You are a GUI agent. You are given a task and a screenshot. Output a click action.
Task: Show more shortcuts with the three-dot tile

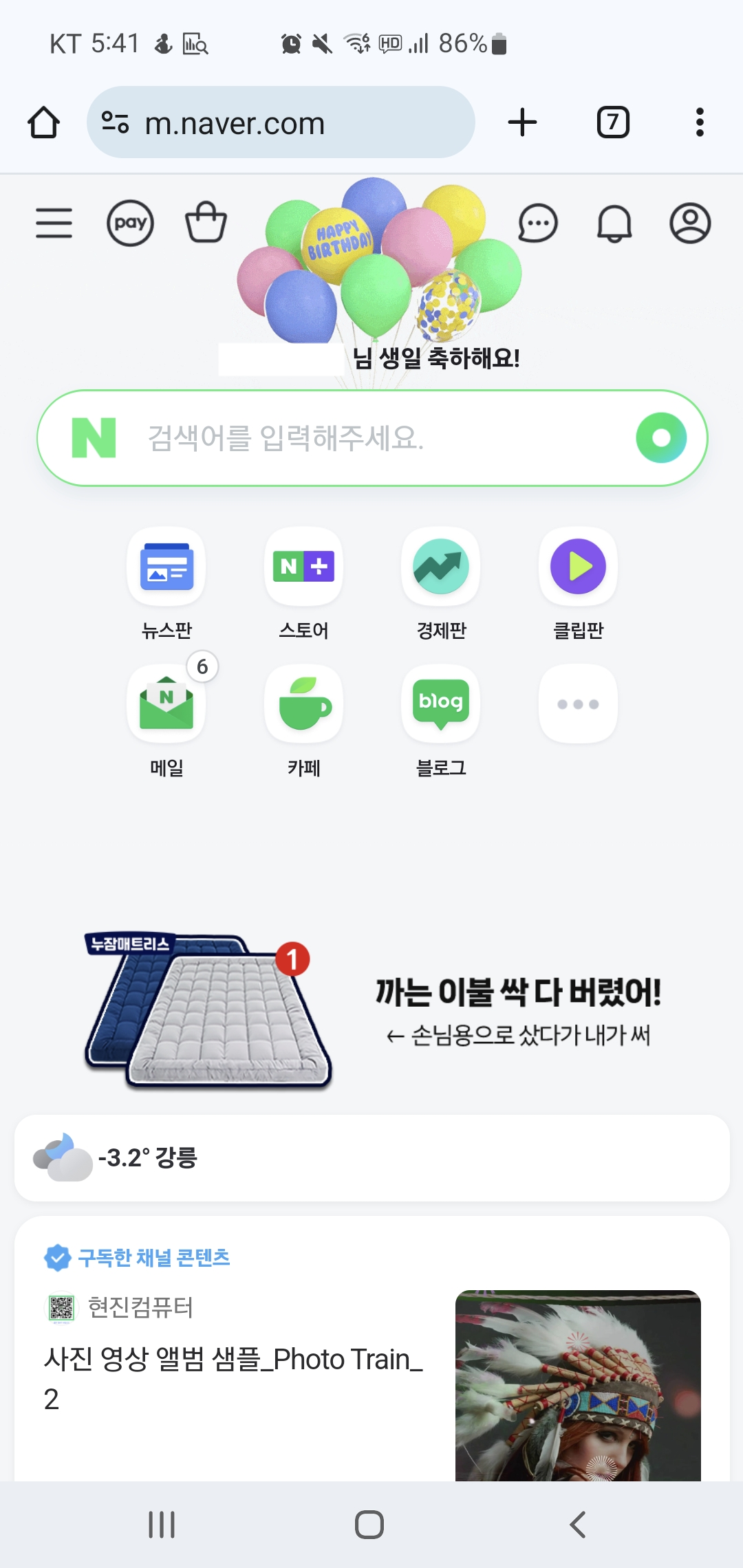point(578,704)
